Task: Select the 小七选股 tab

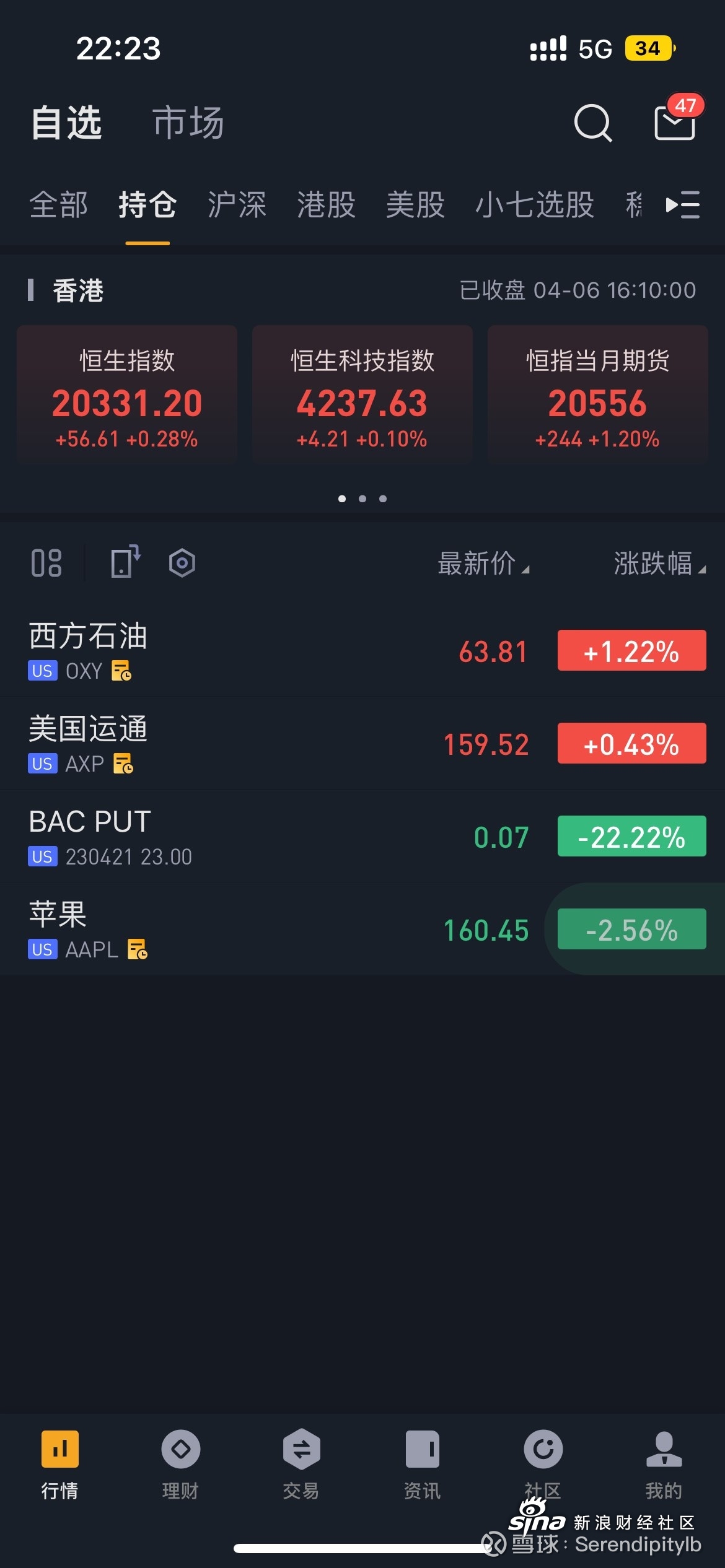Action: (534, 205)
